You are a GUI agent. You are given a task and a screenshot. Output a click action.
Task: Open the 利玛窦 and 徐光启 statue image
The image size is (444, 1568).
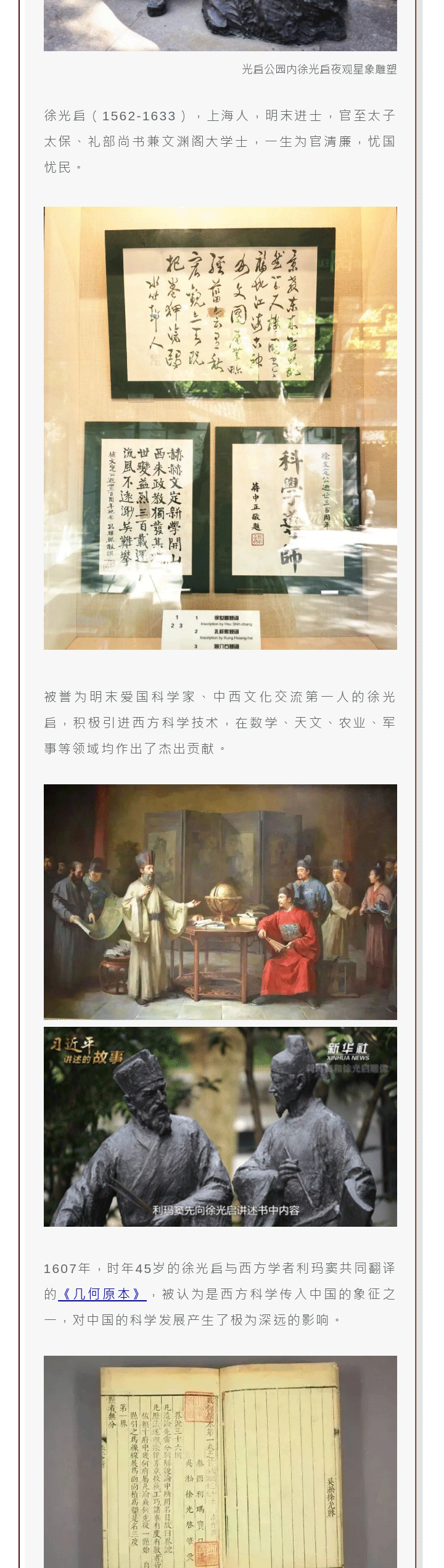click(x=220, y=1126)
